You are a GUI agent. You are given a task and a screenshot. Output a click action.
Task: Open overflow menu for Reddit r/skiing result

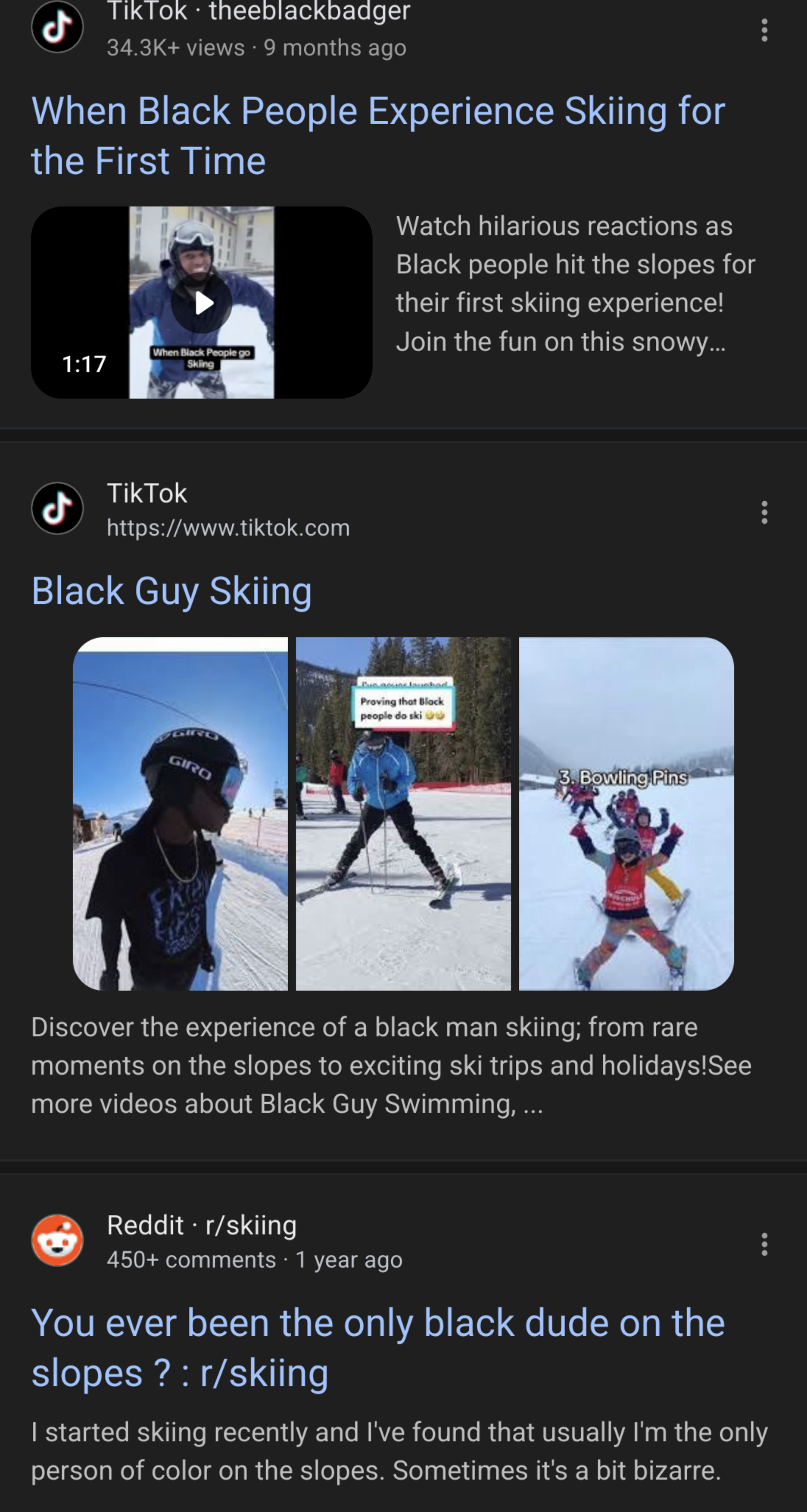point(764,1244)
